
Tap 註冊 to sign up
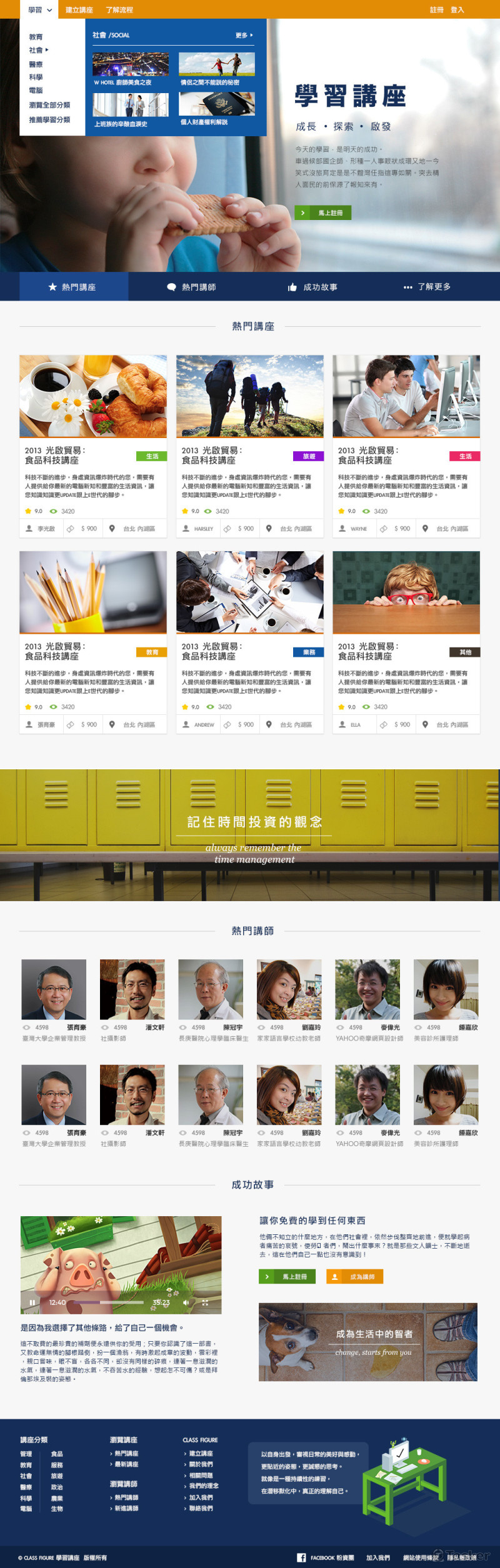tap(436, 10)
